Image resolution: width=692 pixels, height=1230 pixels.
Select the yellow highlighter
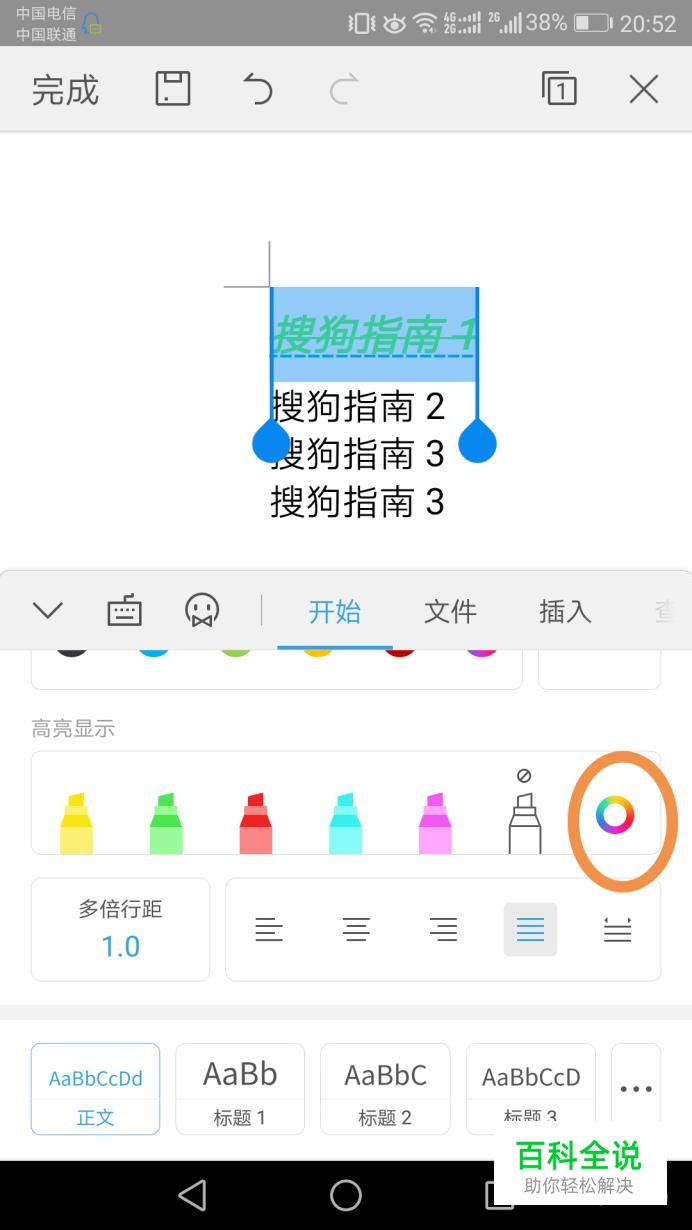[x=76, y=823]
